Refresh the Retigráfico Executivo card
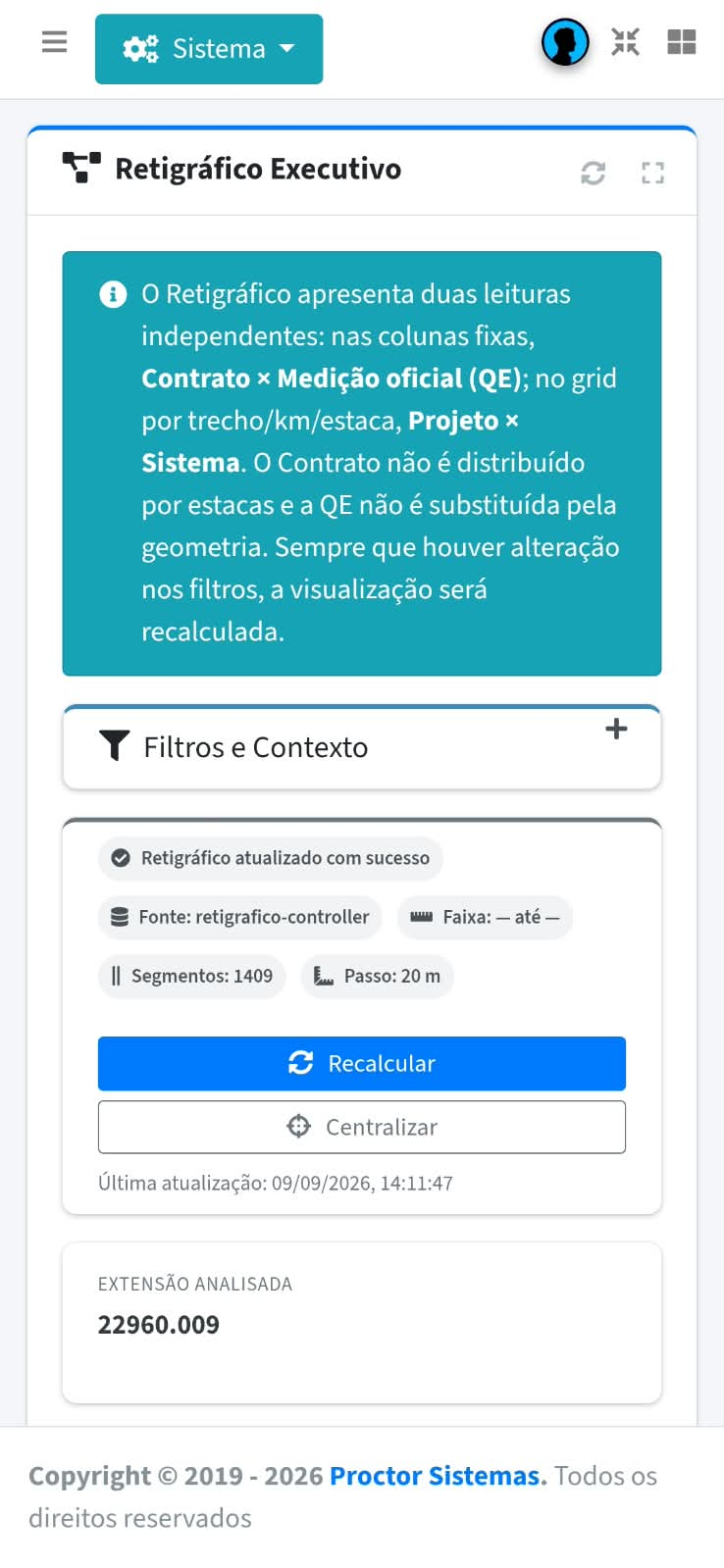This screenshot has width=724, height=1568. [593, 174]
